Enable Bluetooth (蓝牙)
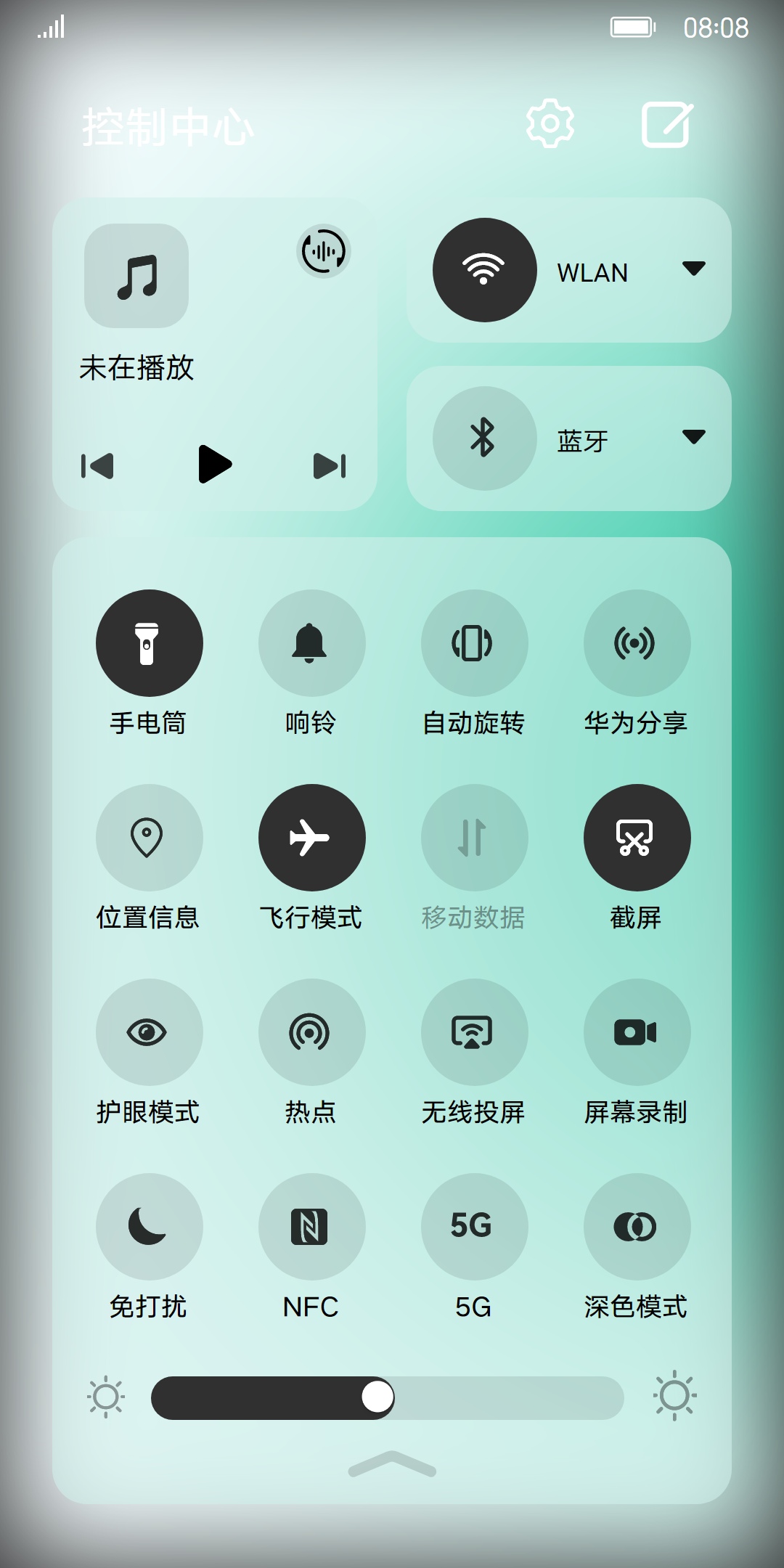Image resolution: width=784 pixels, height=1568 pixels. [485, 438]
